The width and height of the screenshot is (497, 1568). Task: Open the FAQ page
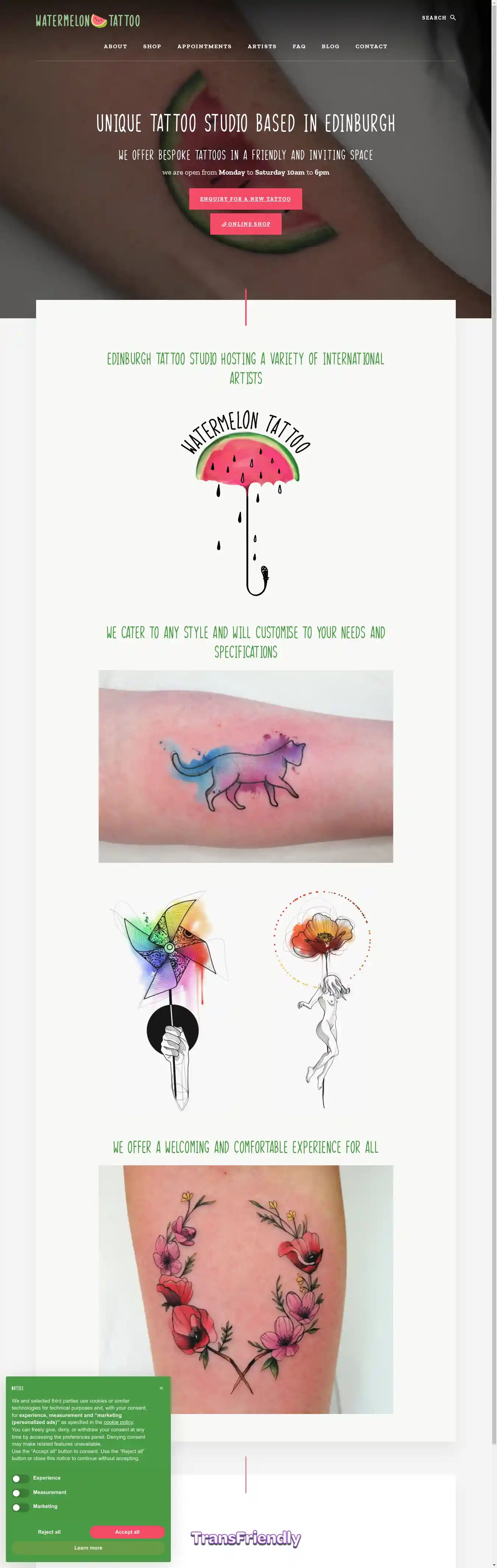[x=299, y=46]
